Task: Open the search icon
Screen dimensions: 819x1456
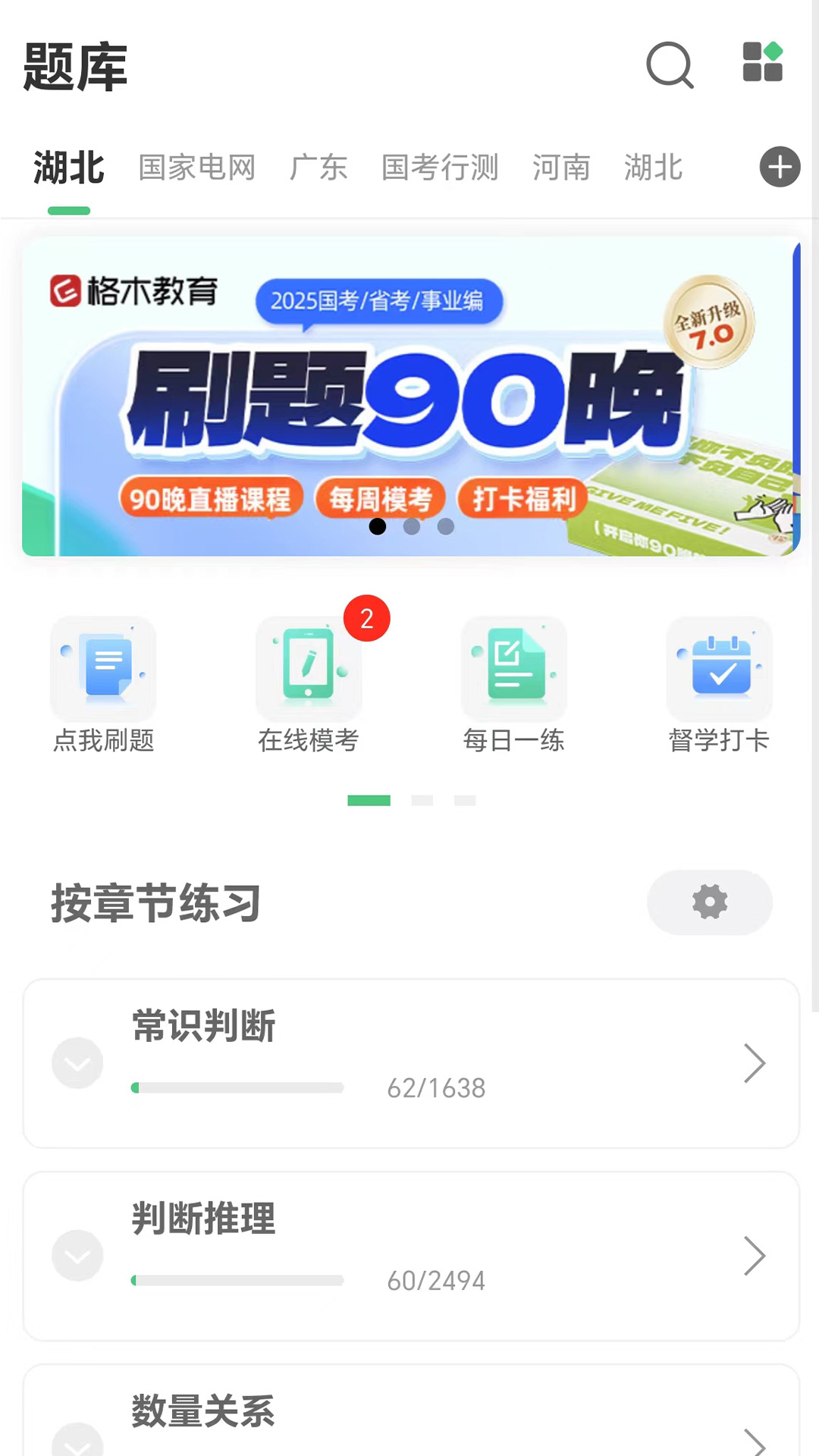Action: 670,66
